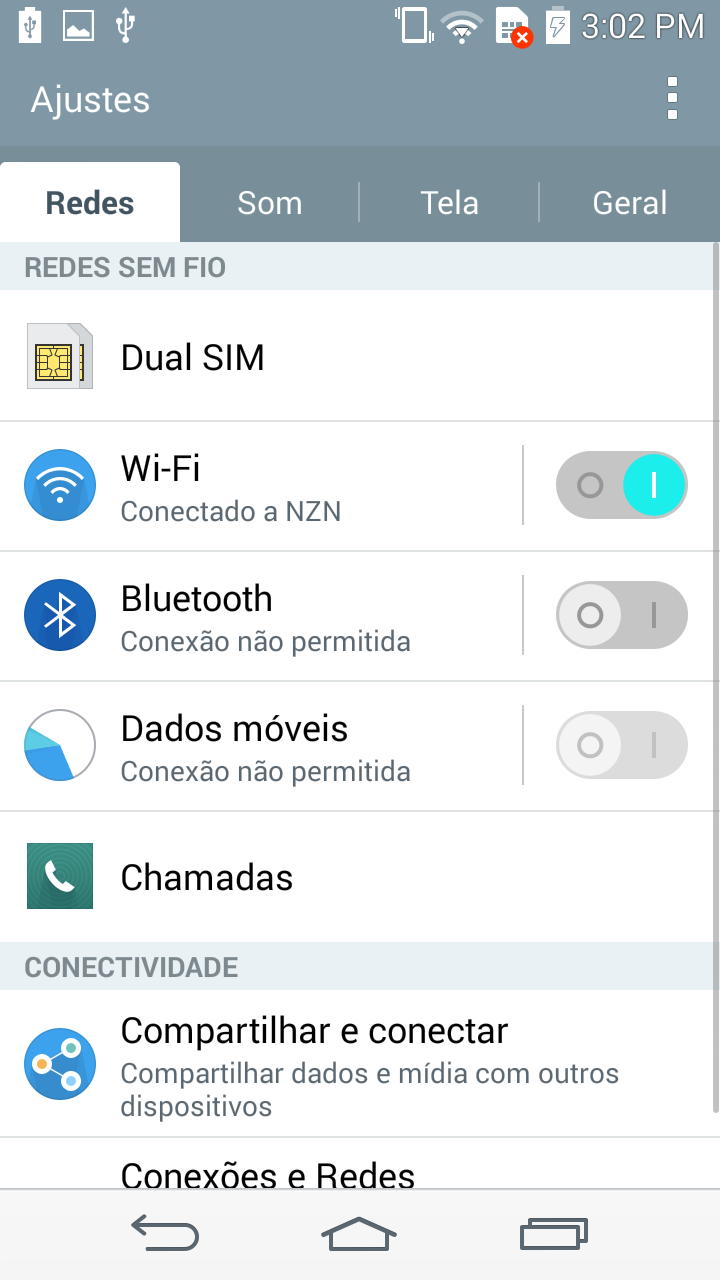
Task: Open Wi-Fi settings row
Action: [x=260, y=486]
